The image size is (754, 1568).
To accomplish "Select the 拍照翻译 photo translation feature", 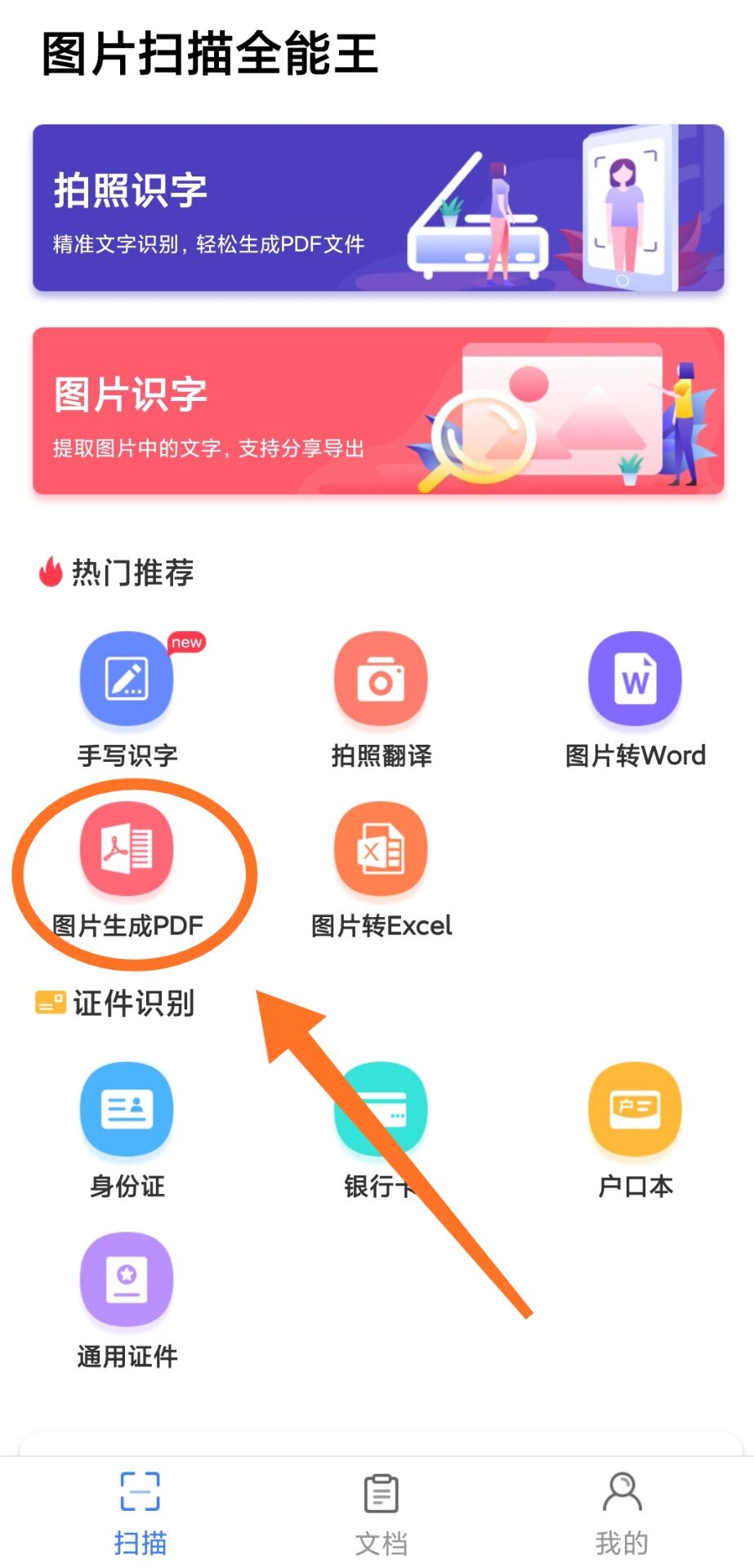I will click(381, 678).
